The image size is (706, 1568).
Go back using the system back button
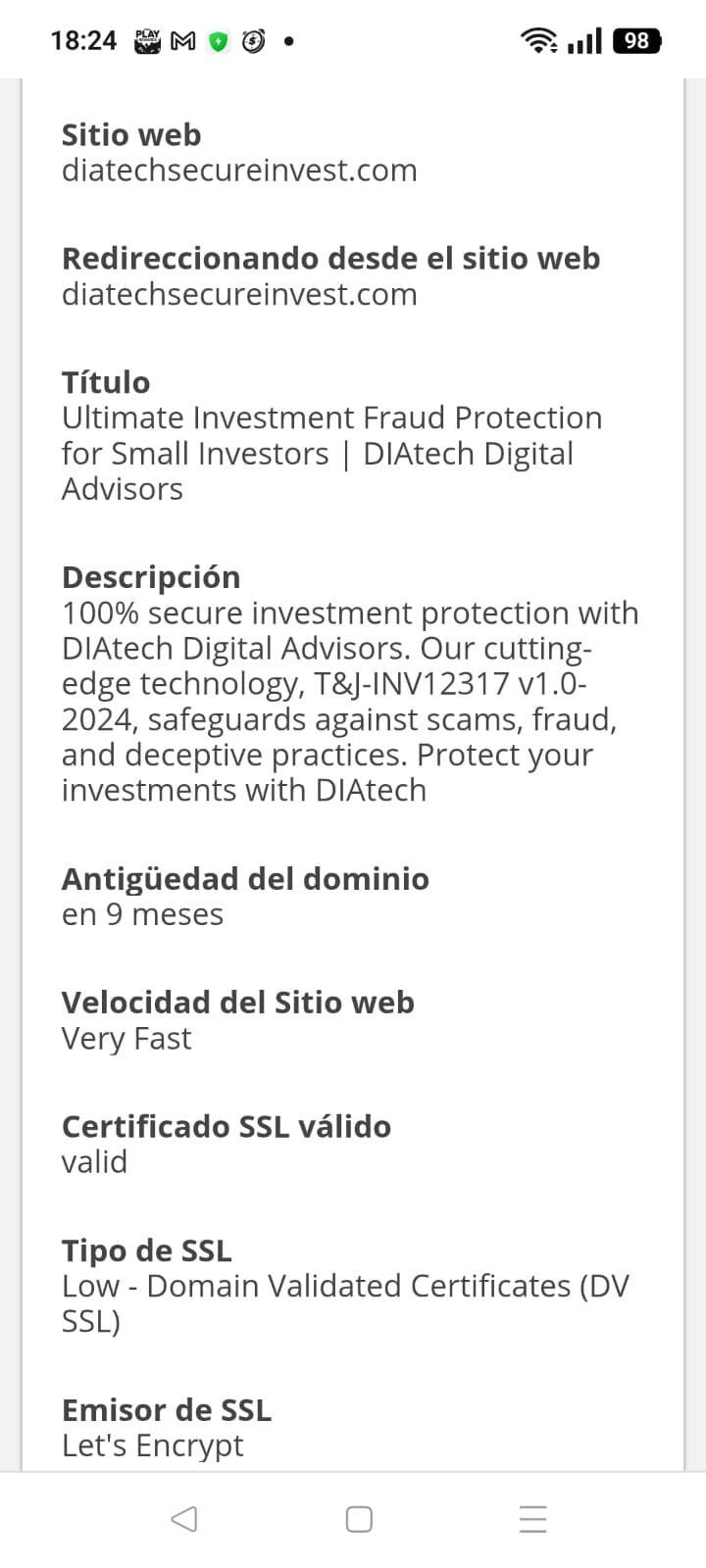(184, 1519)
